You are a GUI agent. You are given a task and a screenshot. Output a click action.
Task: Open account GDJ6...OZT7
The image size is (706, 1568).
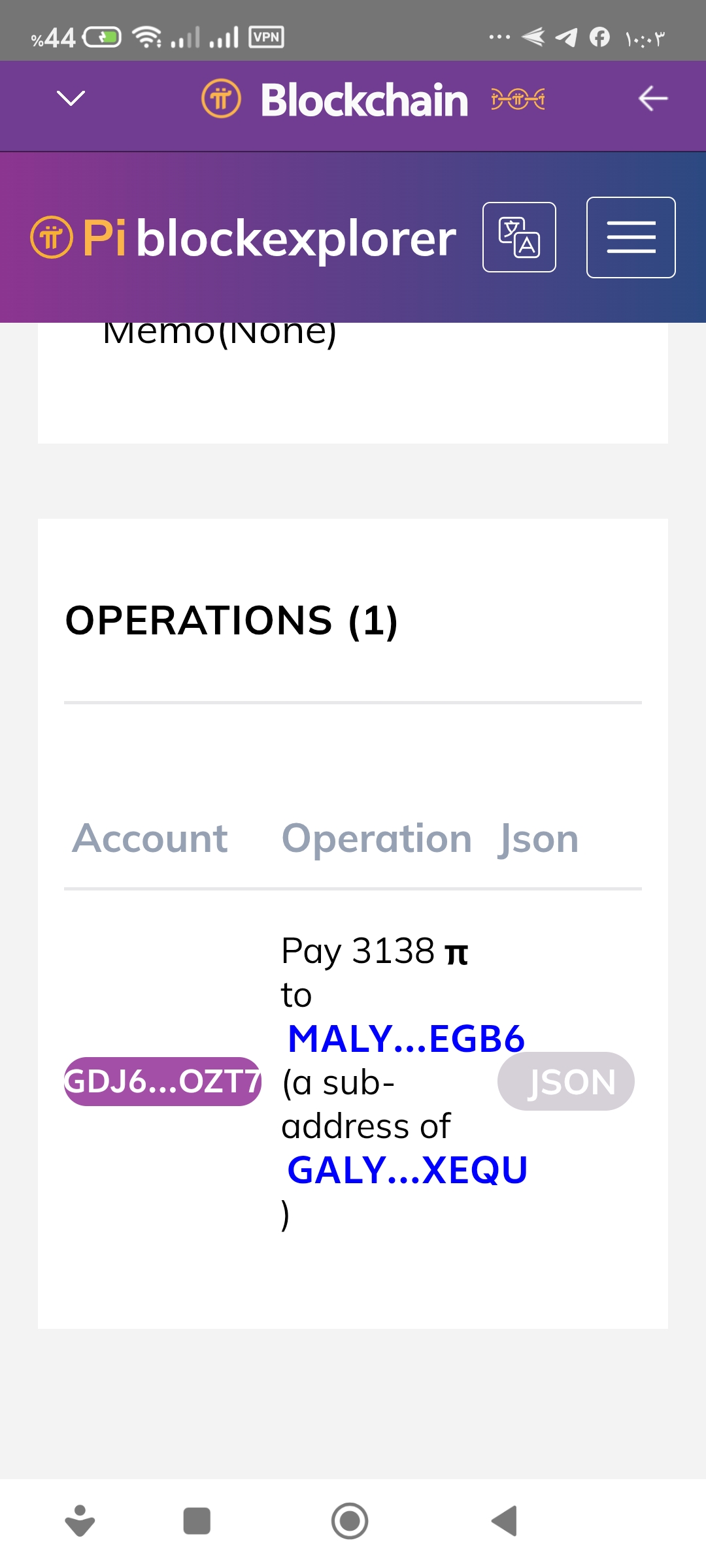point(163,1081)
